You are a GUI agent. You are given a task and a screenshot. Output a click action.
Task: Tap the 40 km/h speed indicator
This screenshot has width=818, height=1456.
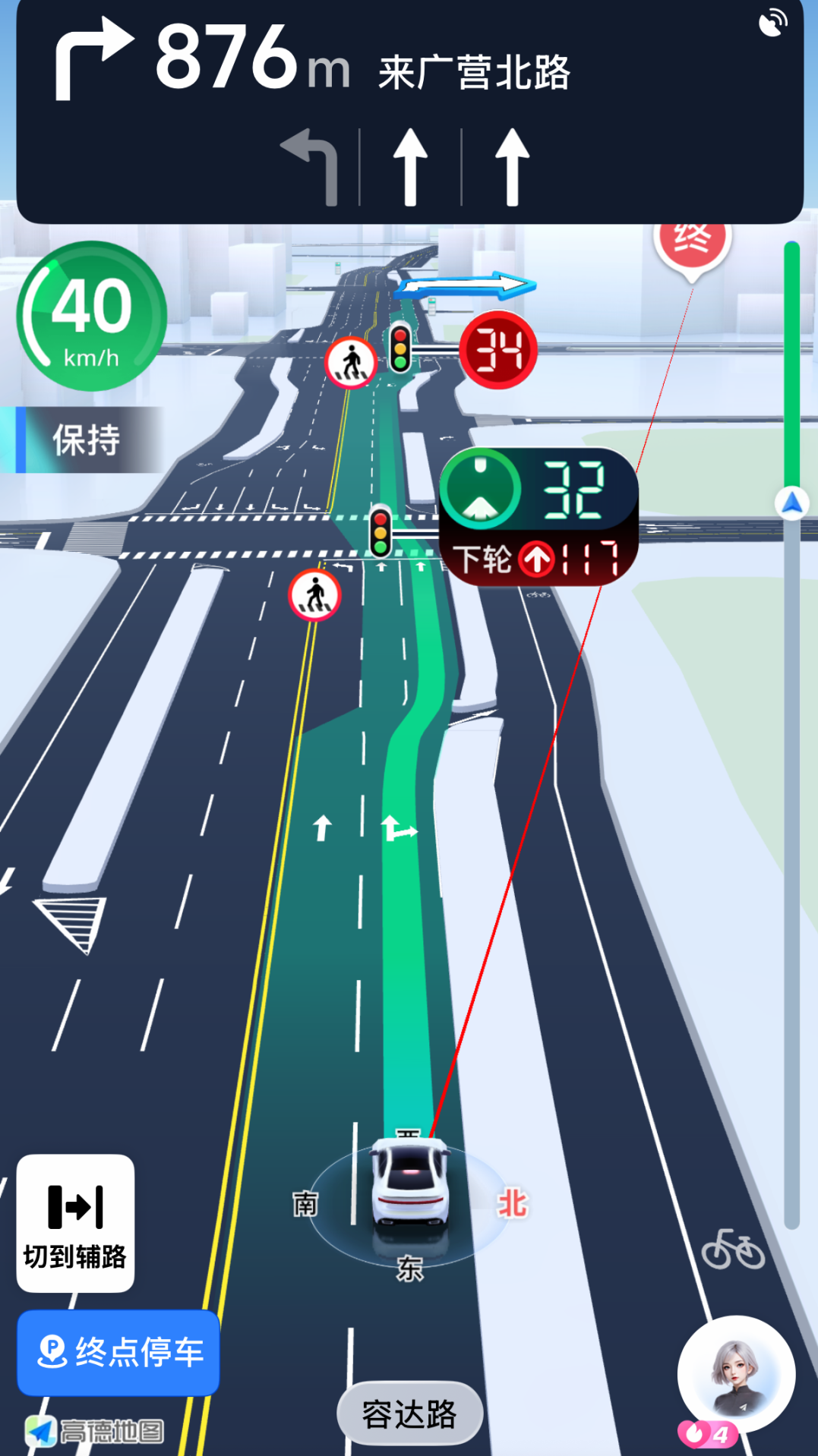pos(91,317)
